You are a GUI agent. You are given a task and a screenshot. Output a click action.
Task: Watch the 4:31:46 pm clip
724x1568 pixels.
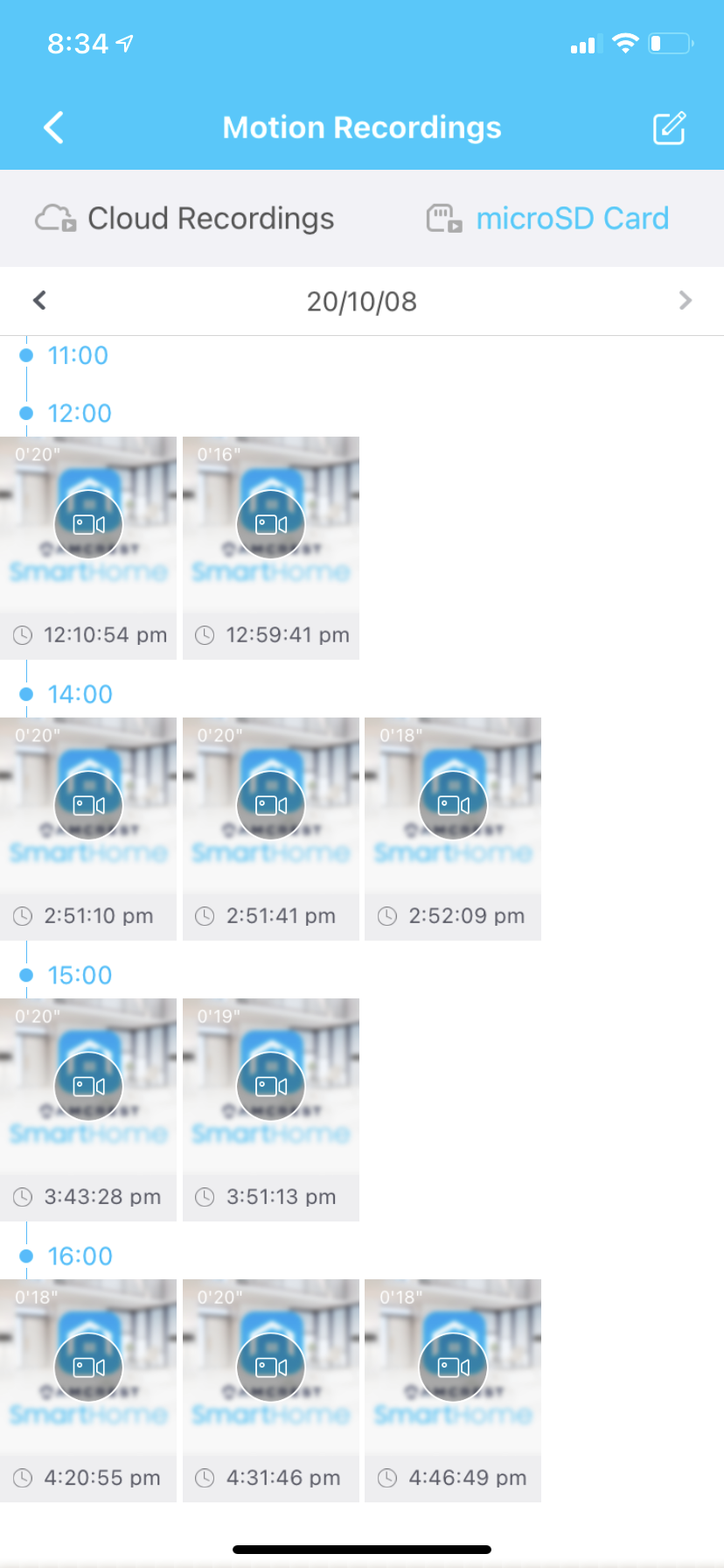click(x=271, y=1390)
